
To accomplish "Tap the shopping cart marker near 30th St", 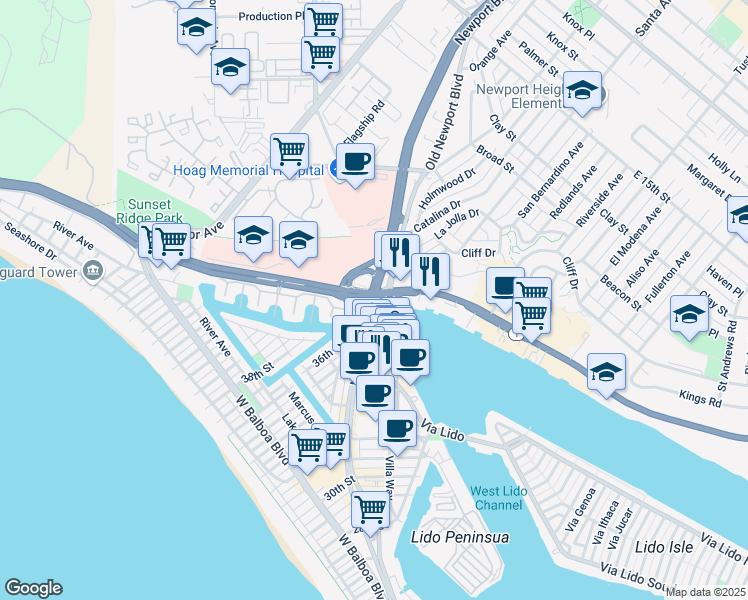I will click(x=370, y=509).
